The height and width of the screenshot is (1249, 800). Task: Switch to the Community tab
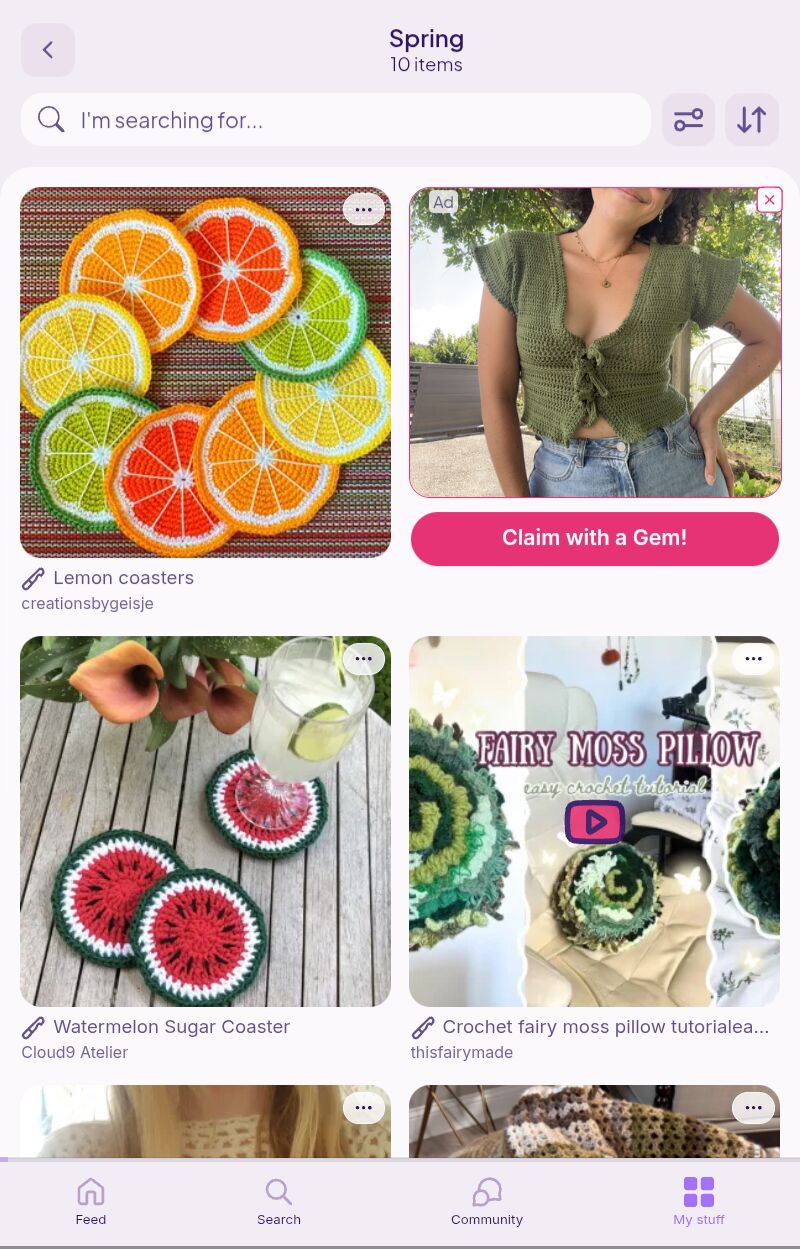click(487, 1200)
